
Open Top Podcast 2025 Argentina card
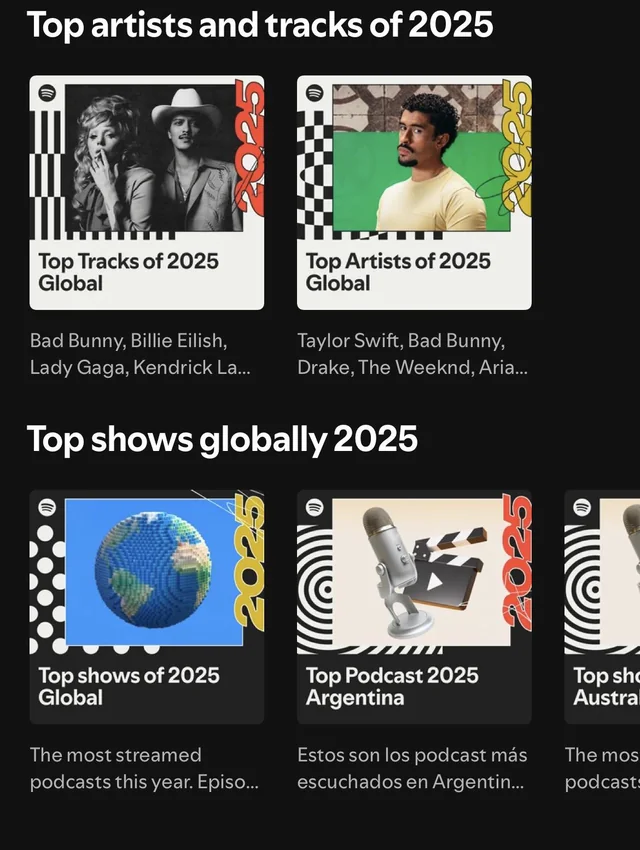(x=414, y=607)
